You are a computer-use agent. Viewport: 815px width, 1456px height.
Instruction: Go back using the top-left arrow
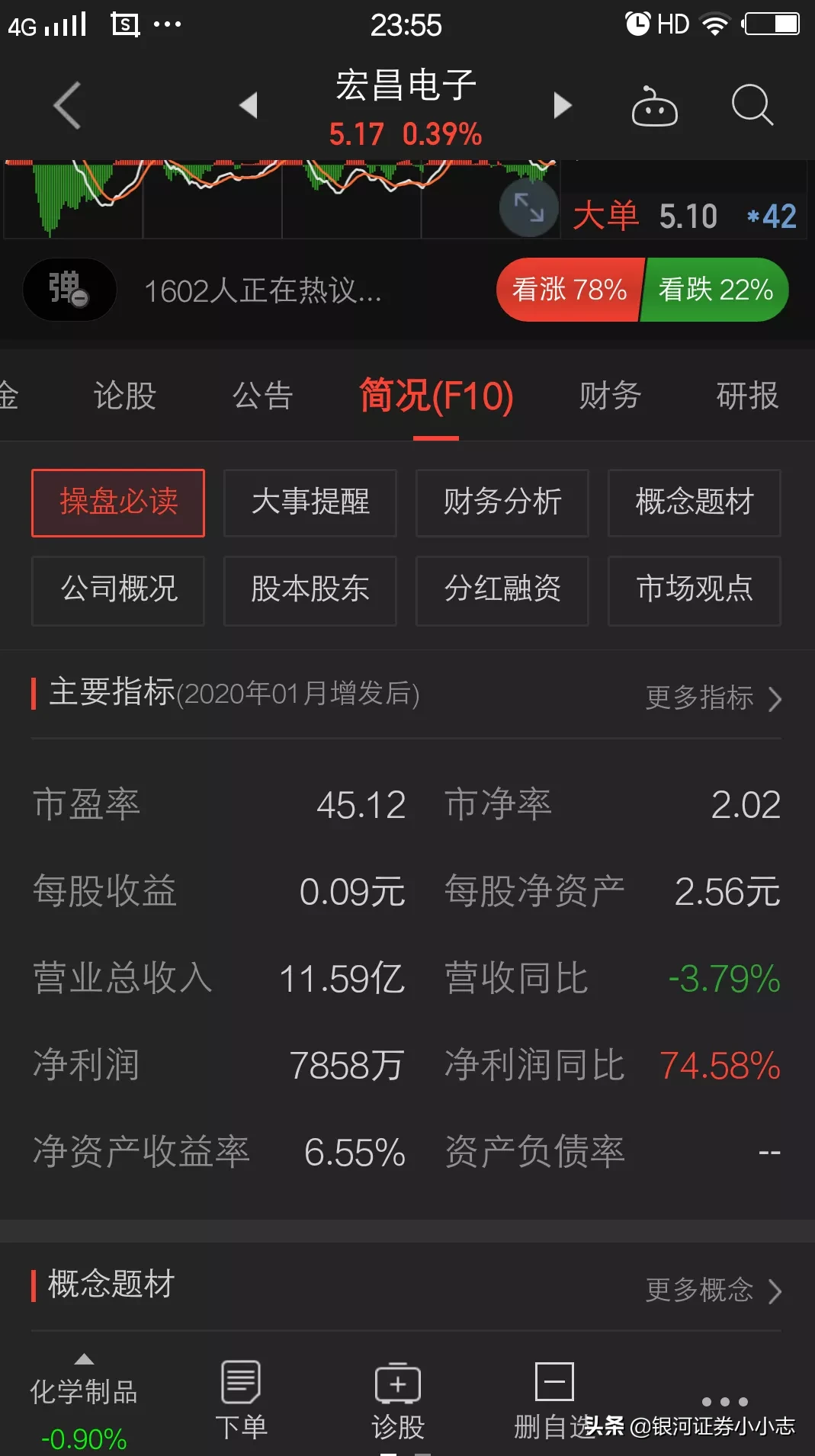point(67,105)
